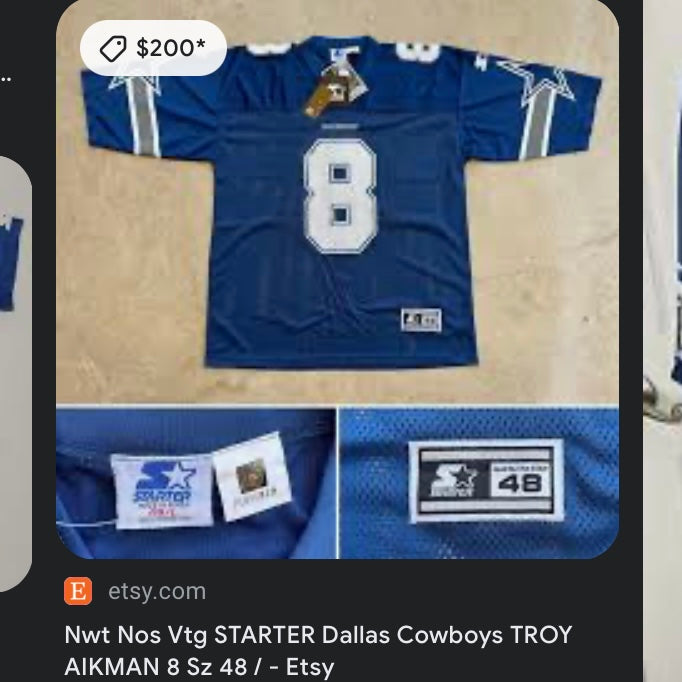
Task: Open the partially visible image on the right
Action: [x=664, y=300]
